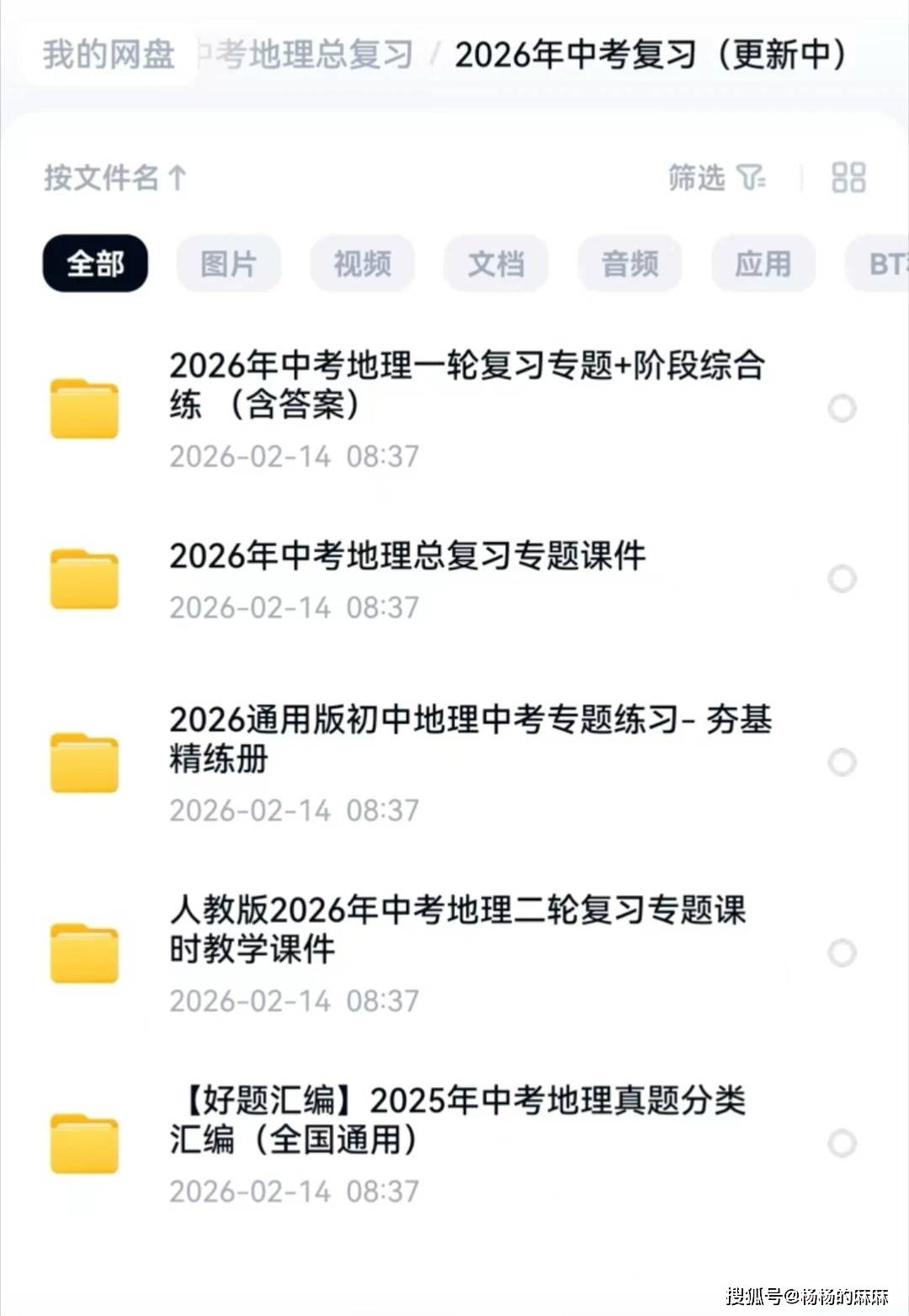Select the 全部 filter chip
This screenshot has height=1316, width=909.
point(94,263)
